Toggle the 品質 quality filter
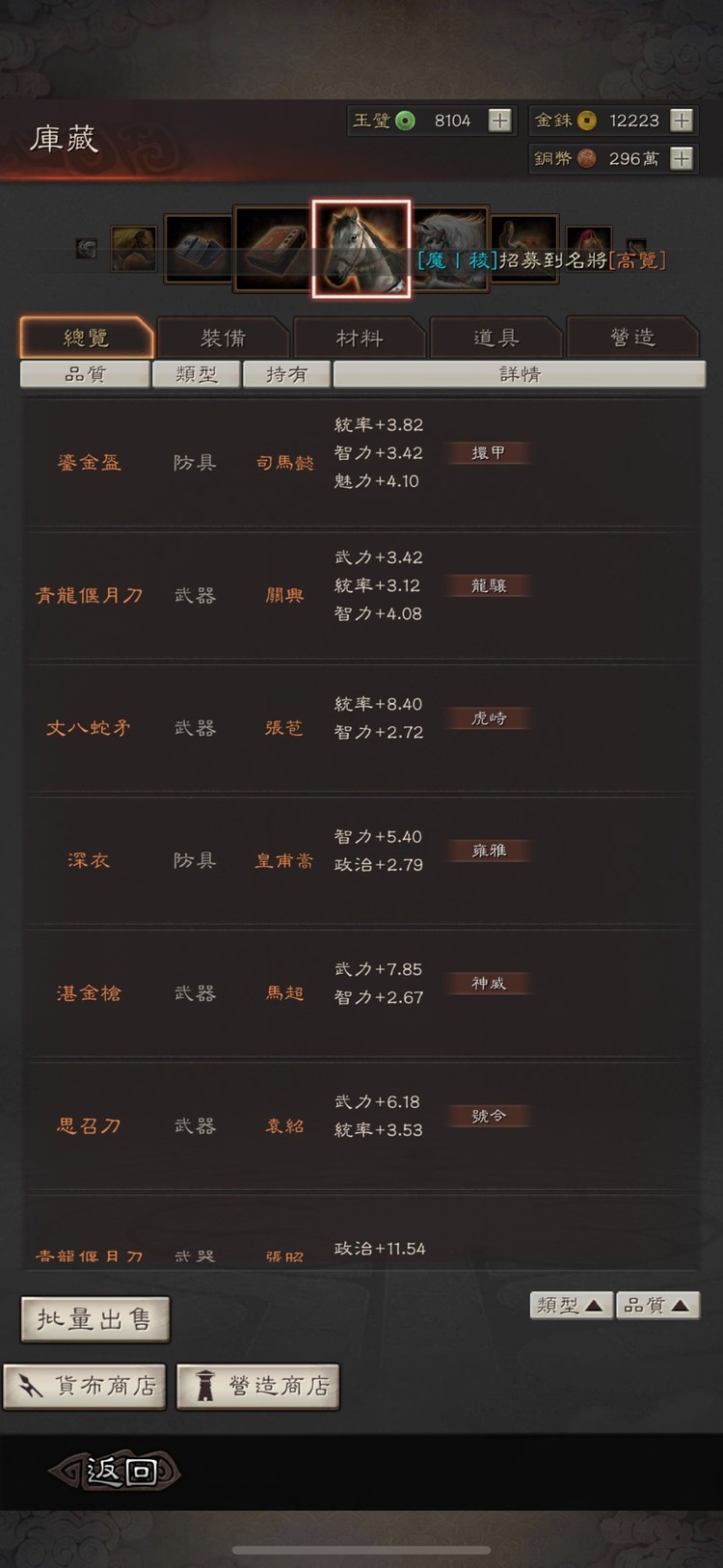The width and height of the screenshot is (723, 1568). pos(85,374)
